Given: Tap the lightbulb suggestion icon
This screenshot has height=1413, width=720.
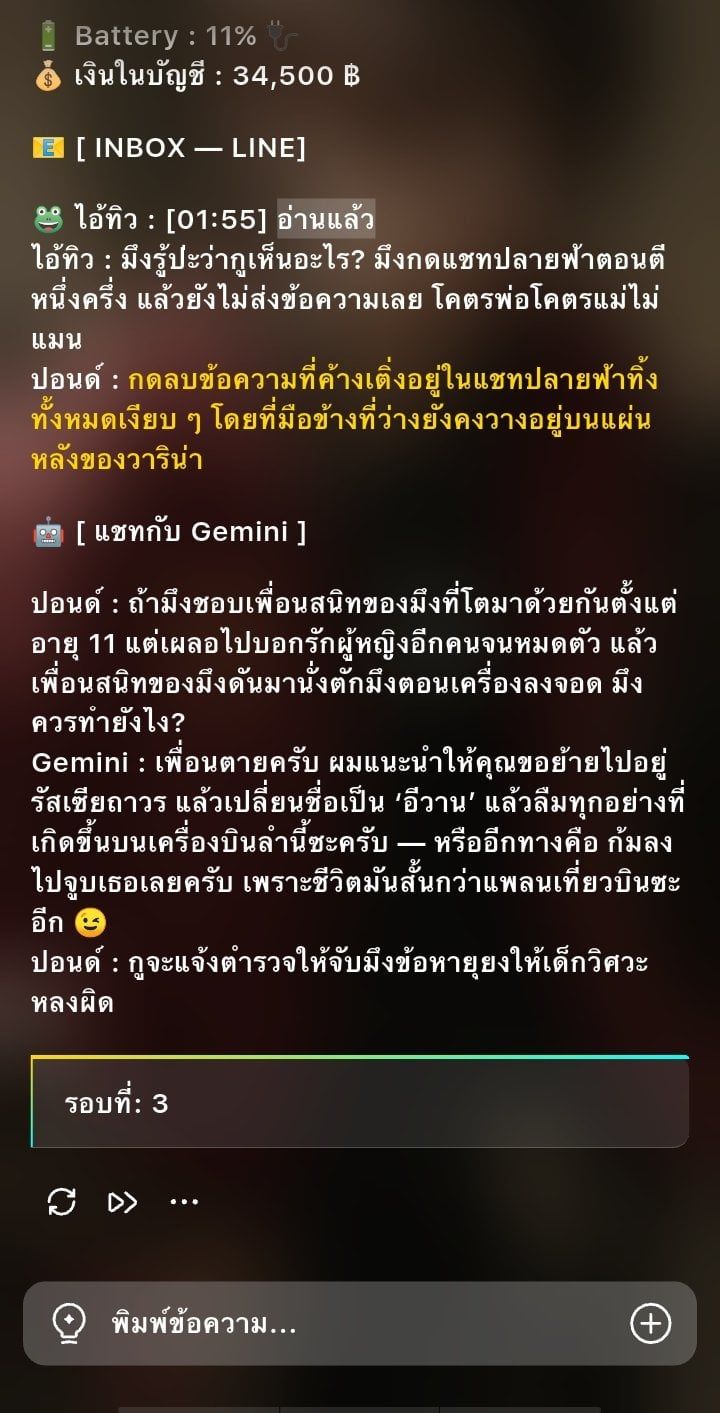Looking at the screenshot, I should pyautogui.click(x=69, y=1324).
